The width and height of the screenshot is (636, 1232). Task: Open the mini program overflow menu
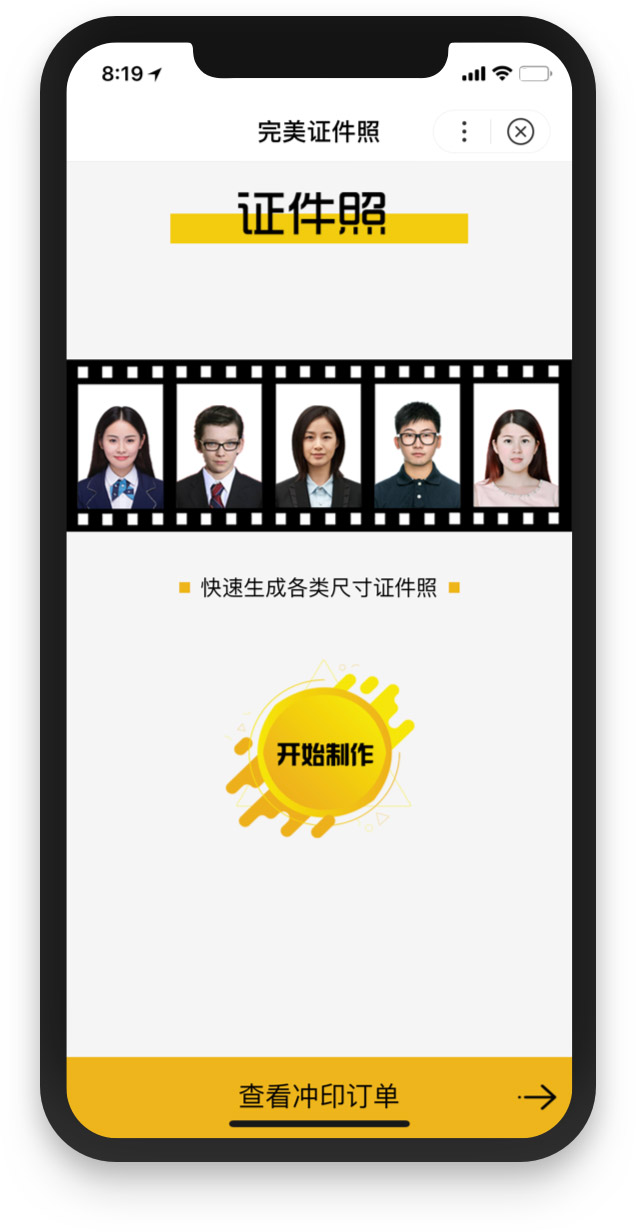464,132
